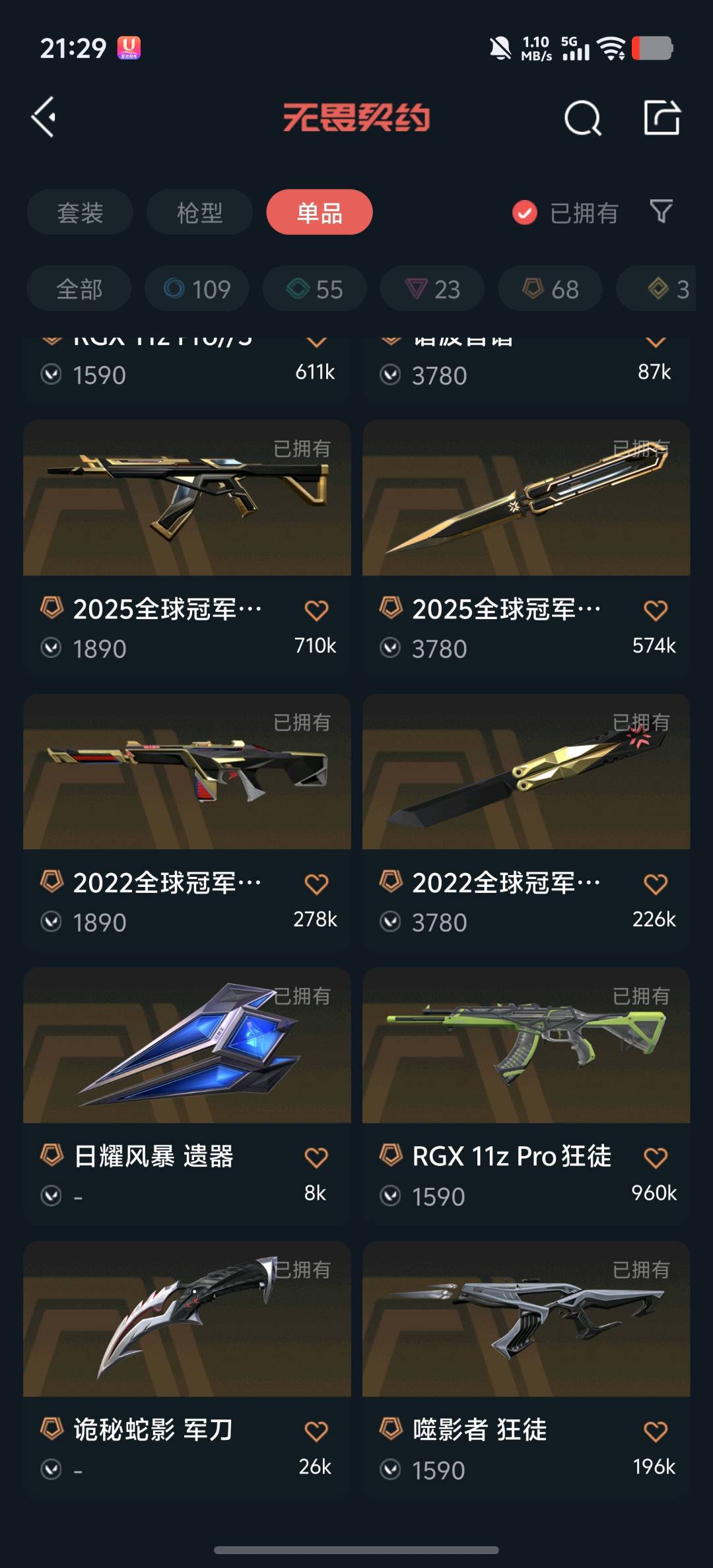Filter by the 23 rarity chip
The height and width of the screenshot is (1568, 713).
tap(432, 289)
